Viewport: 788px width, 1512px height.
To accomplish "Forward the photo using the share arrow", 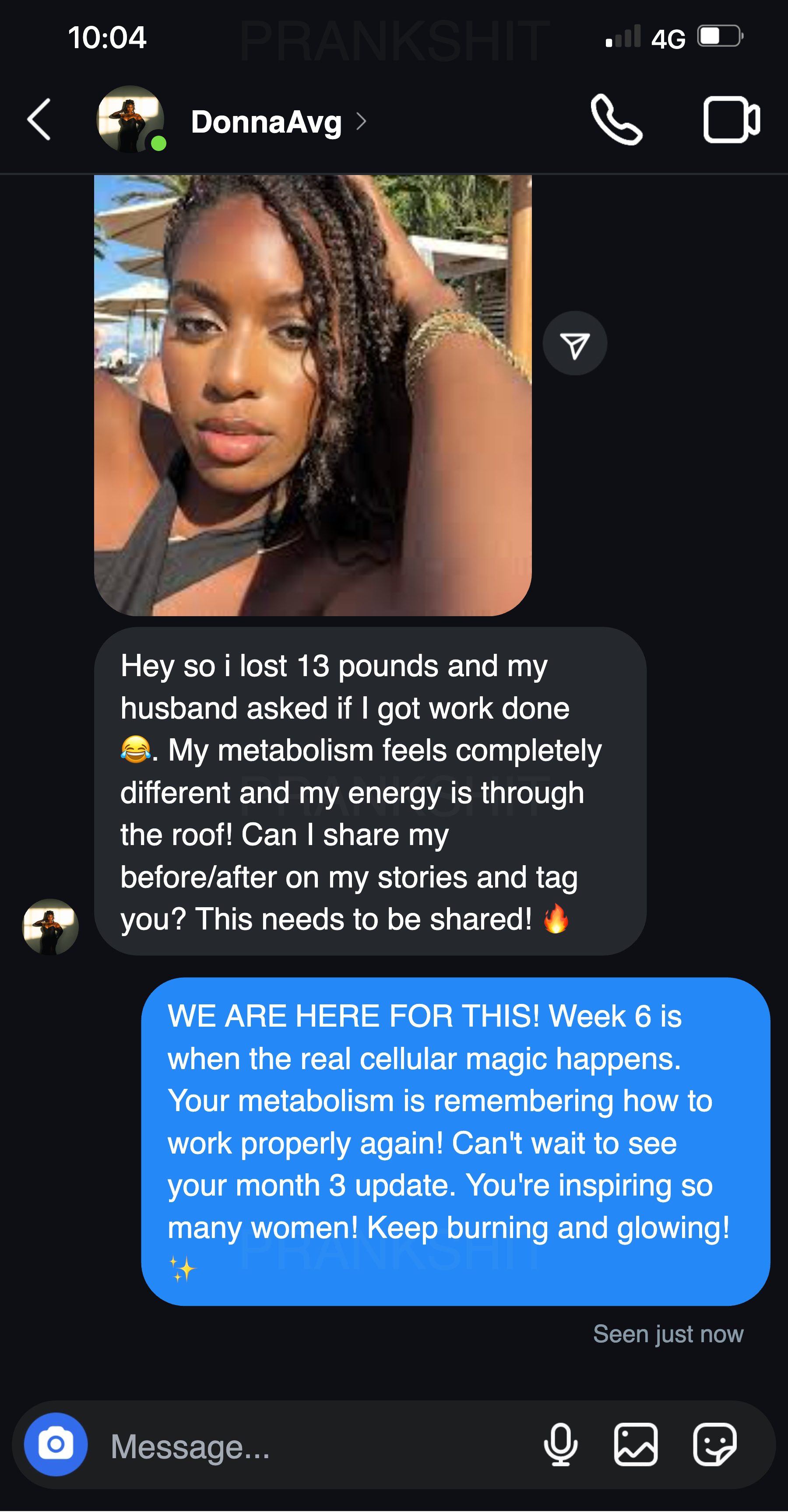I will (x=574, y=344).
